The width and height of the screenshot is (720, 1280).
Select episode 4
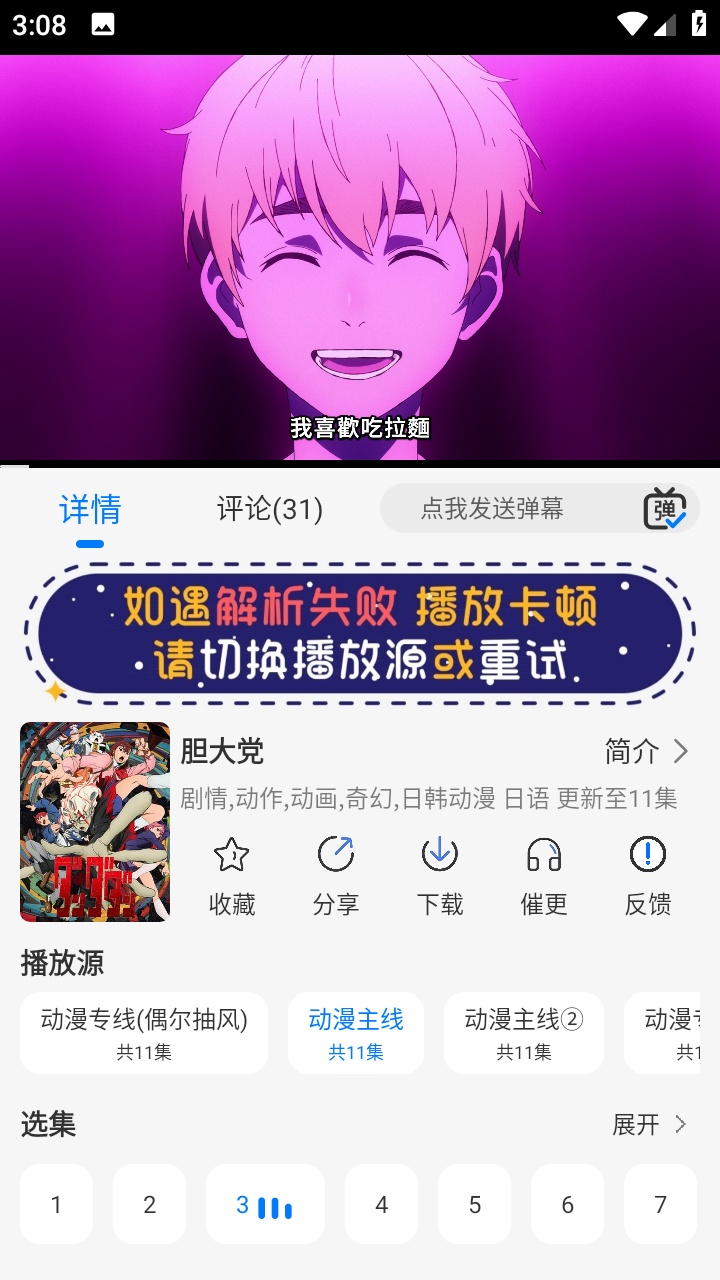[381, 1204]
